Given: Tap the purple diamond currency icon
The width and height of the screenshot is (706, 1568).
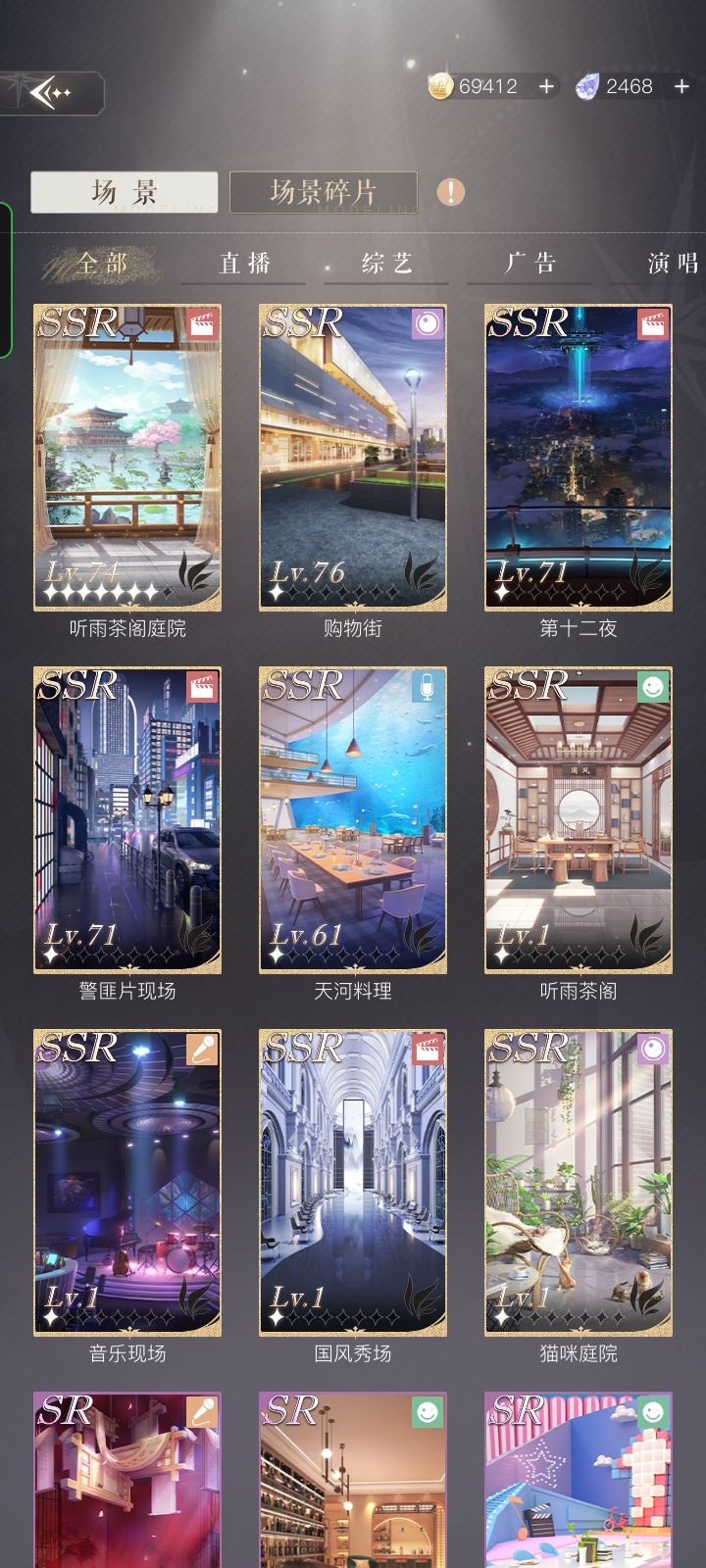Looking at the screenshot, I should click(588, 86).
